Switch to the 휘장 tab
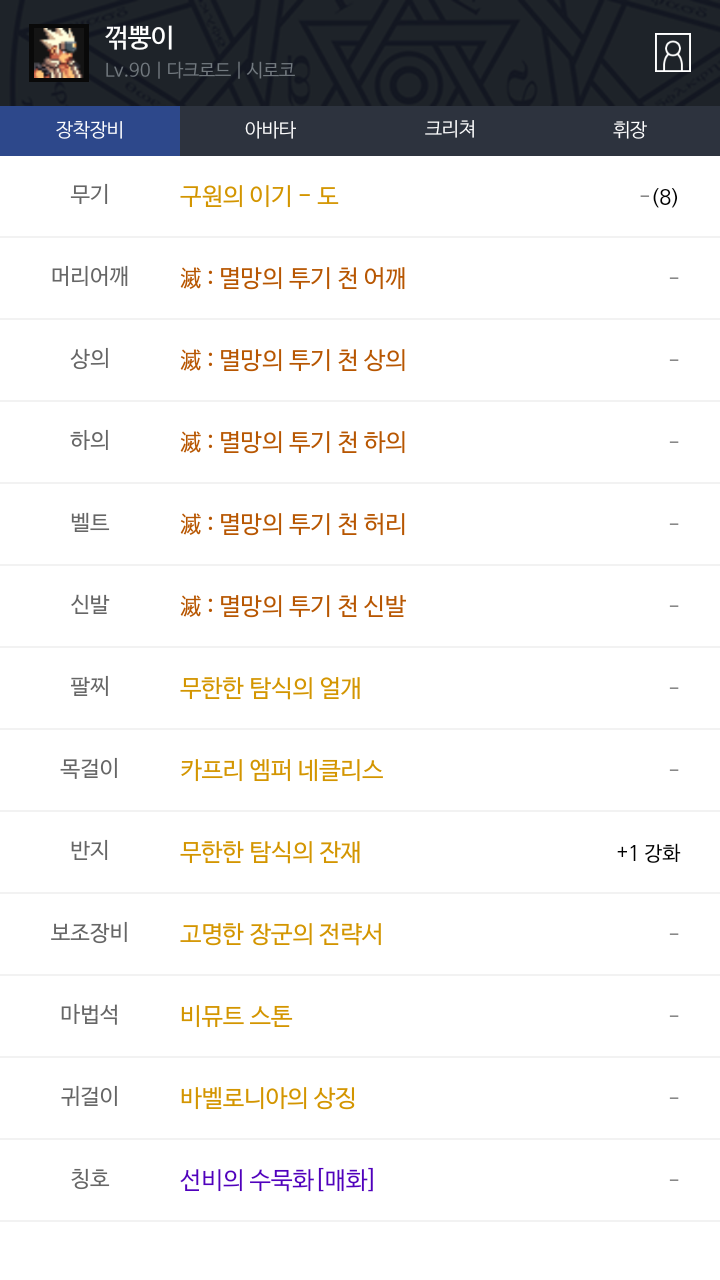This screenshot has width=720, height=1280. (630, 130)
